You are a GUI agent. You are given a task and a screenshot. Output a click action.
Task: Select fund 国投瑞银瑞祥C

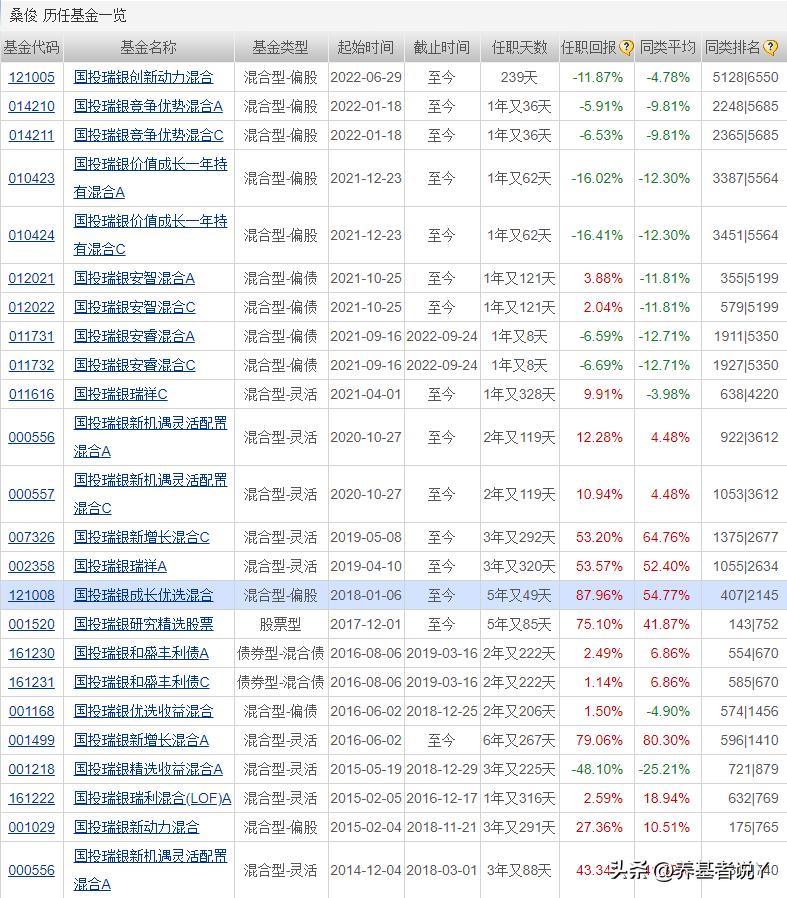point(122,394)
